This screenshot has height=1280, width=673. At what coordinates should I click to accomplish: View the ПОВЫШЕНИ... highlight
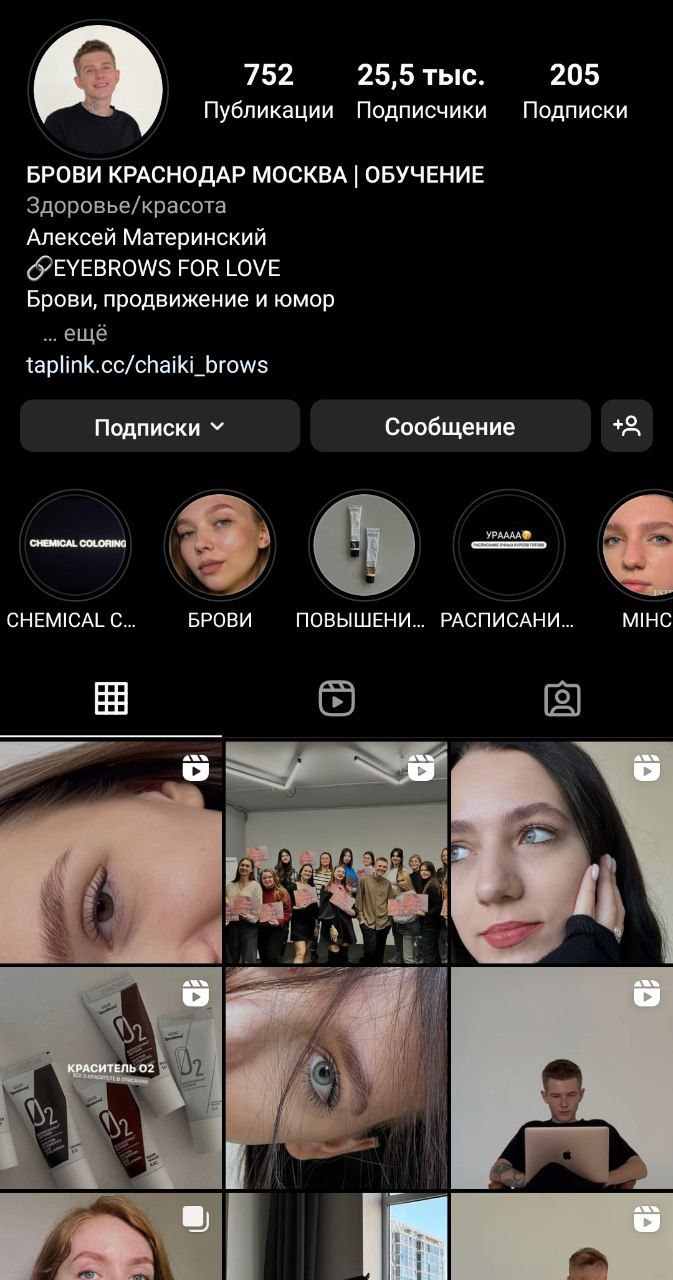coord(362,545)
